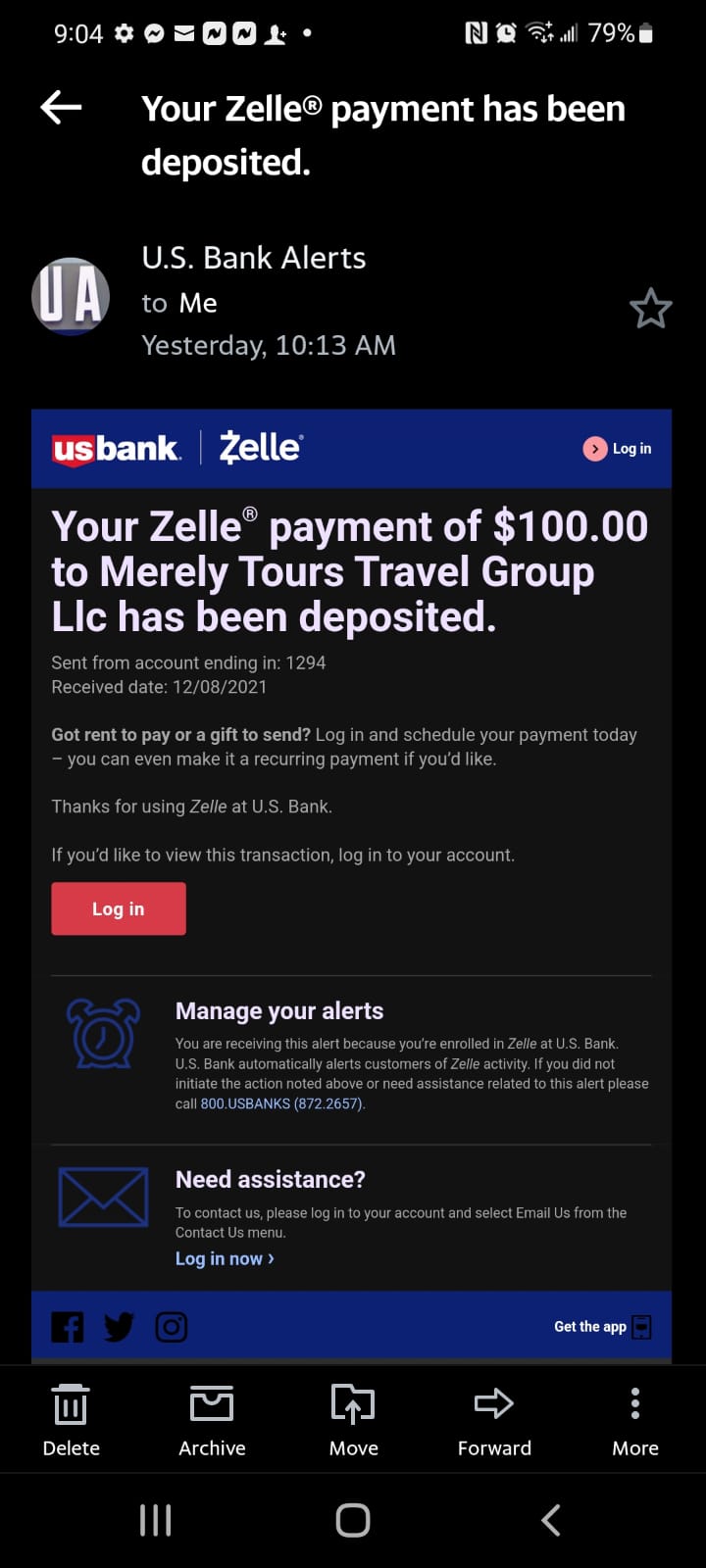Move the email to another folder
This screenshot has height=1568, width=706.
pyautogui.click(x=353, y=1420)
